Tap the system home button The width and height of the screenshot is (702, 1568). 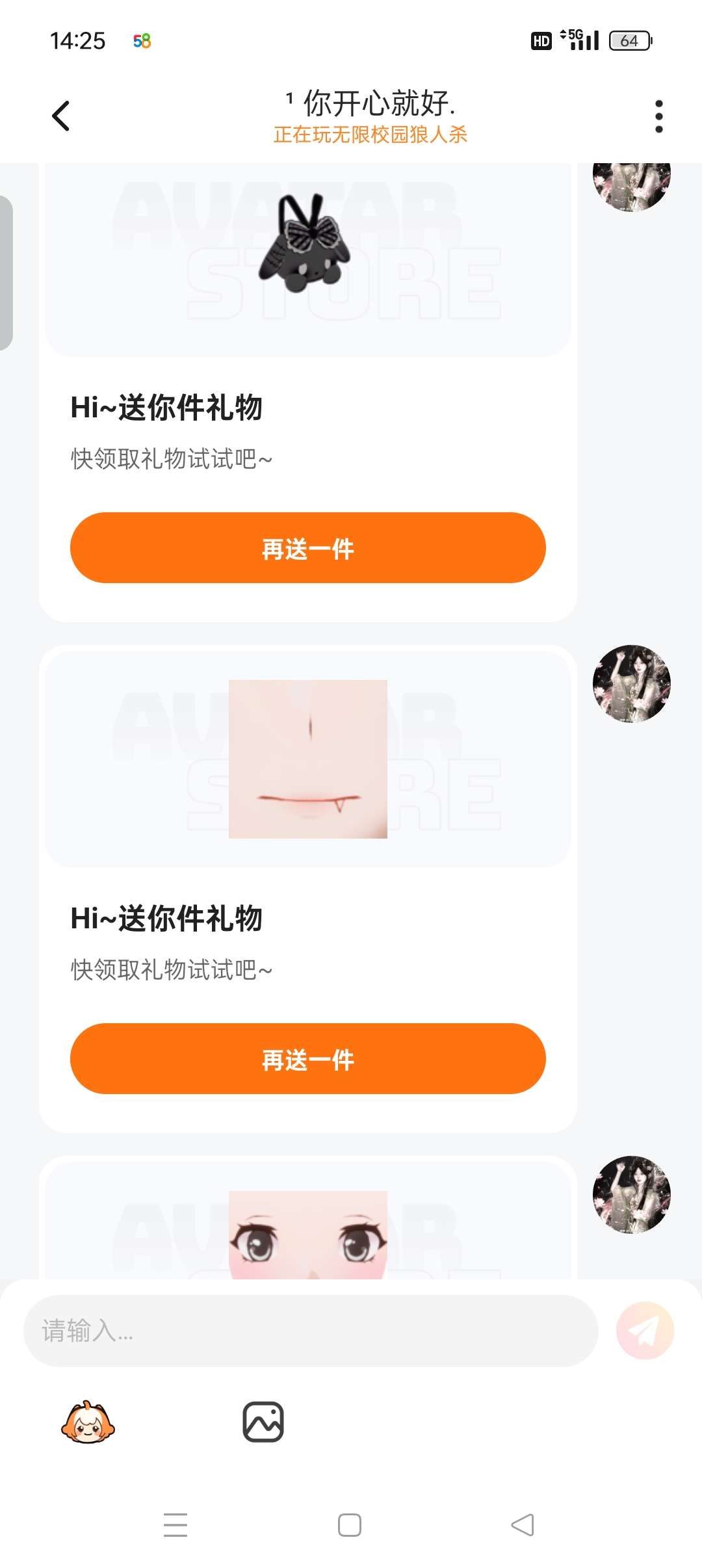coord(350,1524)
